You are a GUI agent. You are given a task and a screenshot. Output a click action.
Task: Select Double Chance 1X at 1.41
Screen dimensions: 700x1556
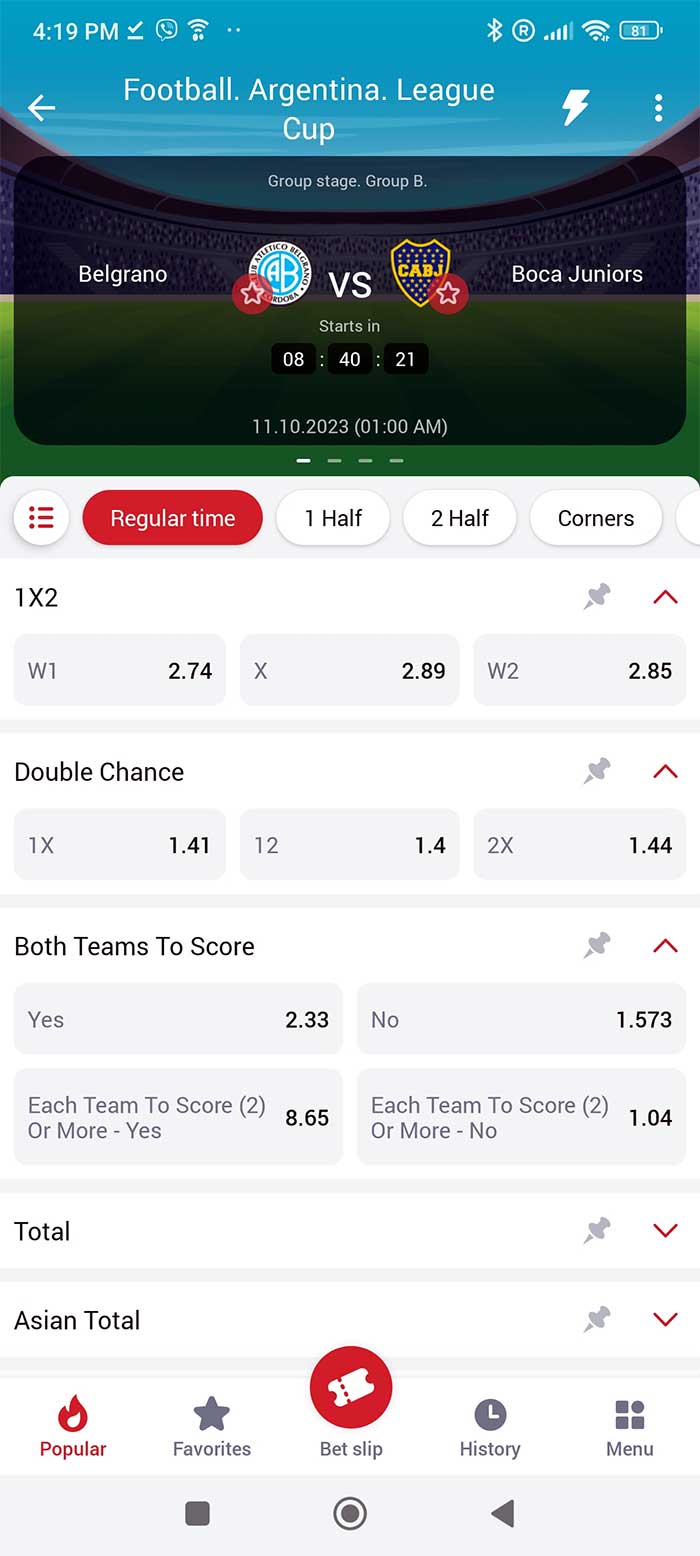120,845
